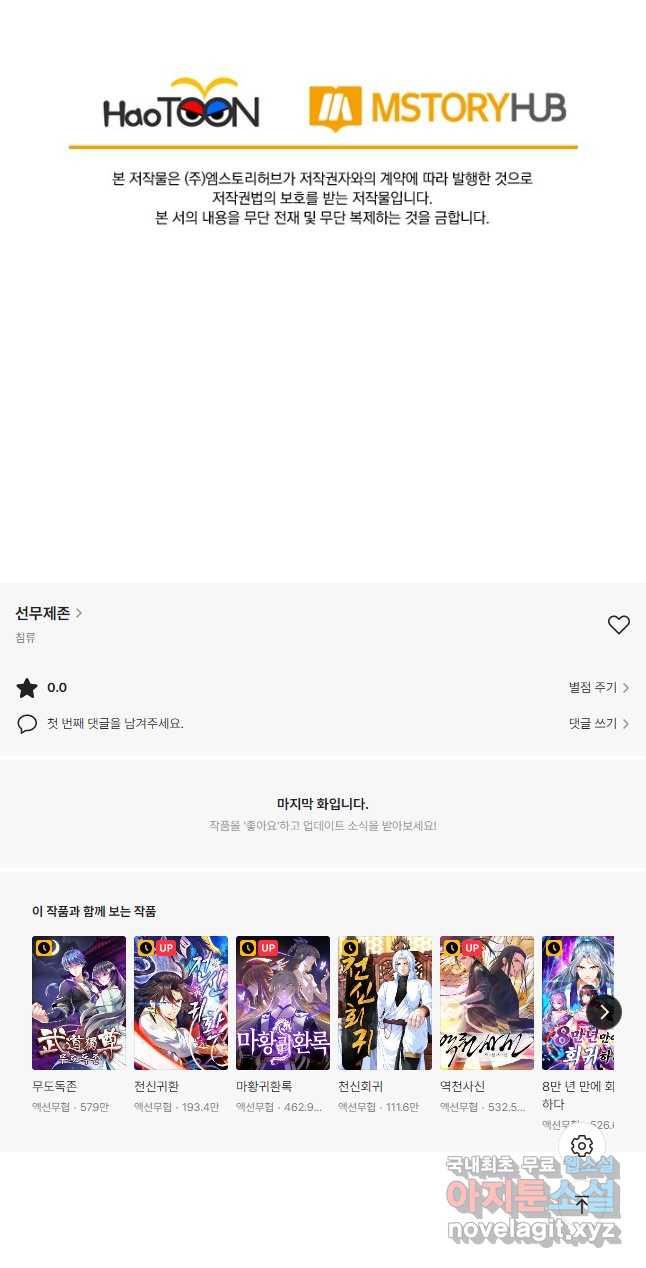Jump back to top with the arrow
This screenshot has height=1268, width=646.
click(582, 1204)
